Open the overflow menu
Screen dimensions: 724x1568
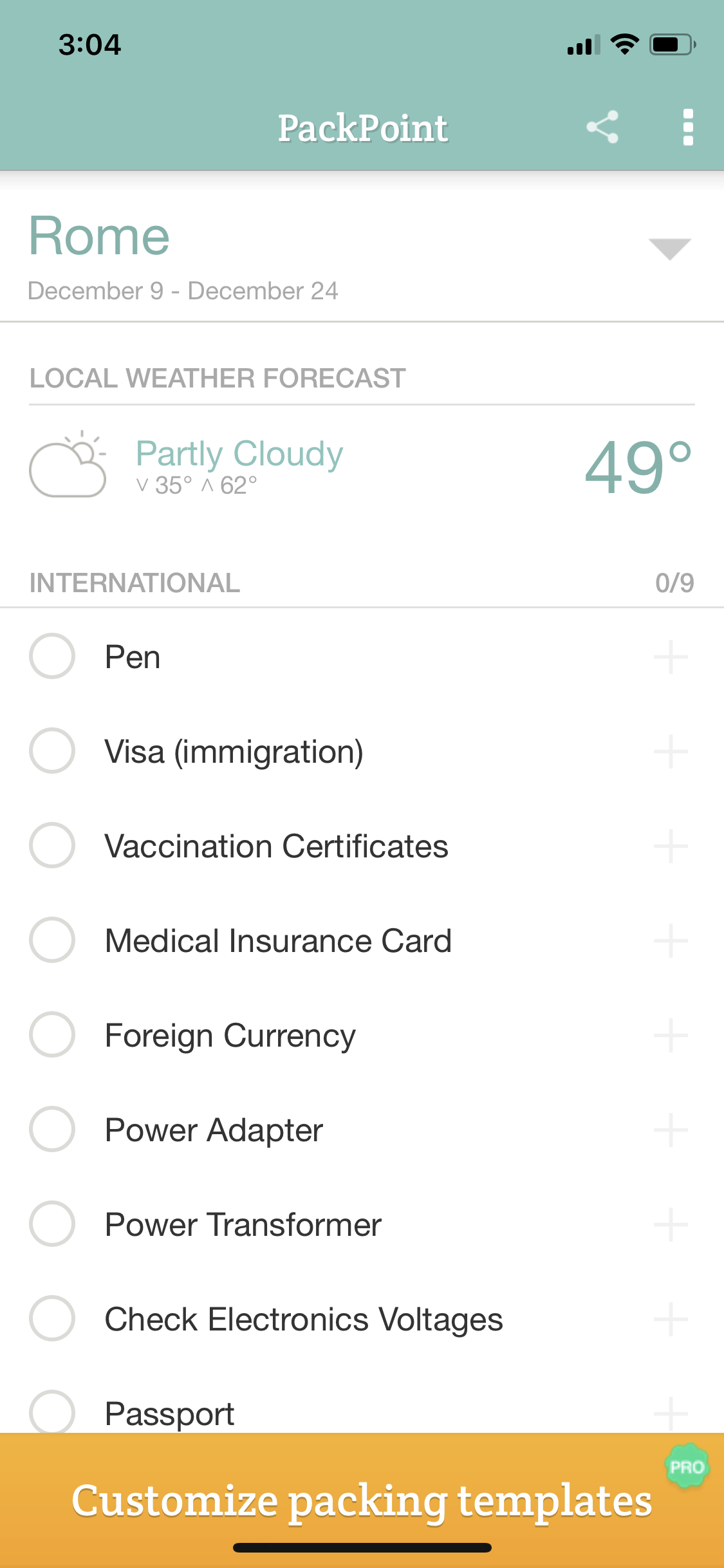(687, 127)
